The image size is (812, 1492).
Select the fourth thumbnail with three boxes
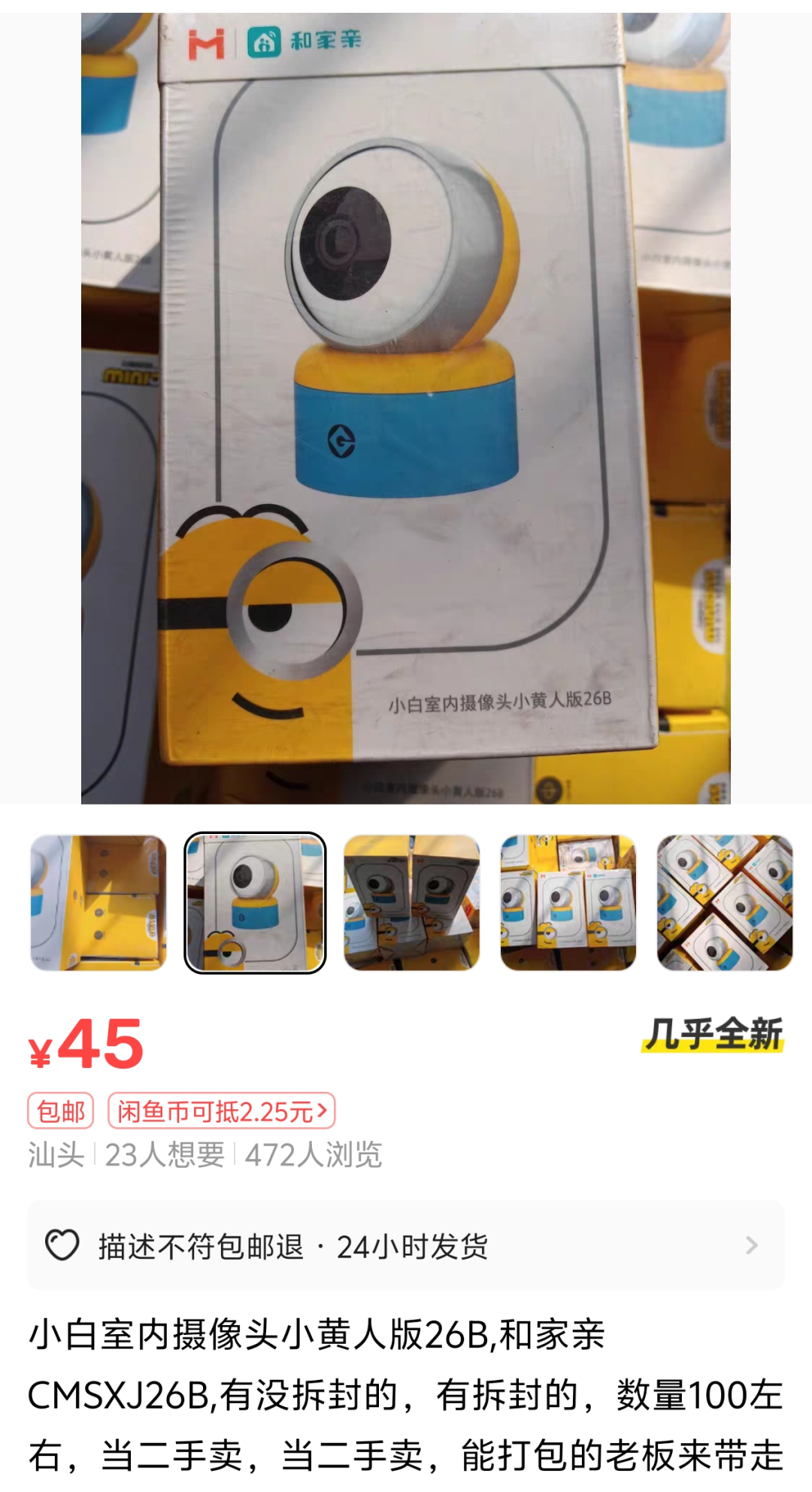point(568,902)
